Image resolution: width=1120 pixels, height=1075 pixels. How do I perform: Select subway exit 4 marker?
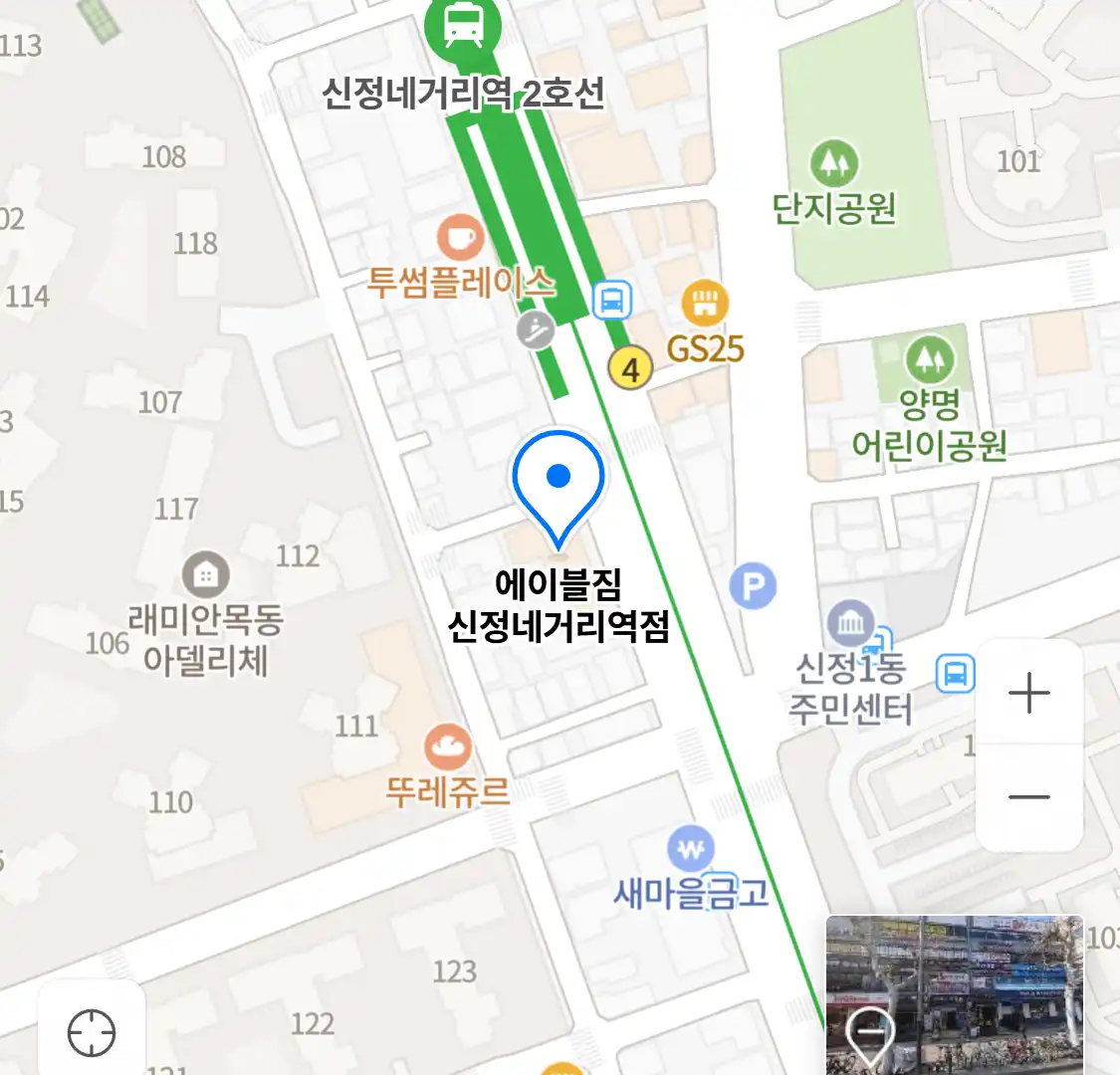[x=630, y=369]
